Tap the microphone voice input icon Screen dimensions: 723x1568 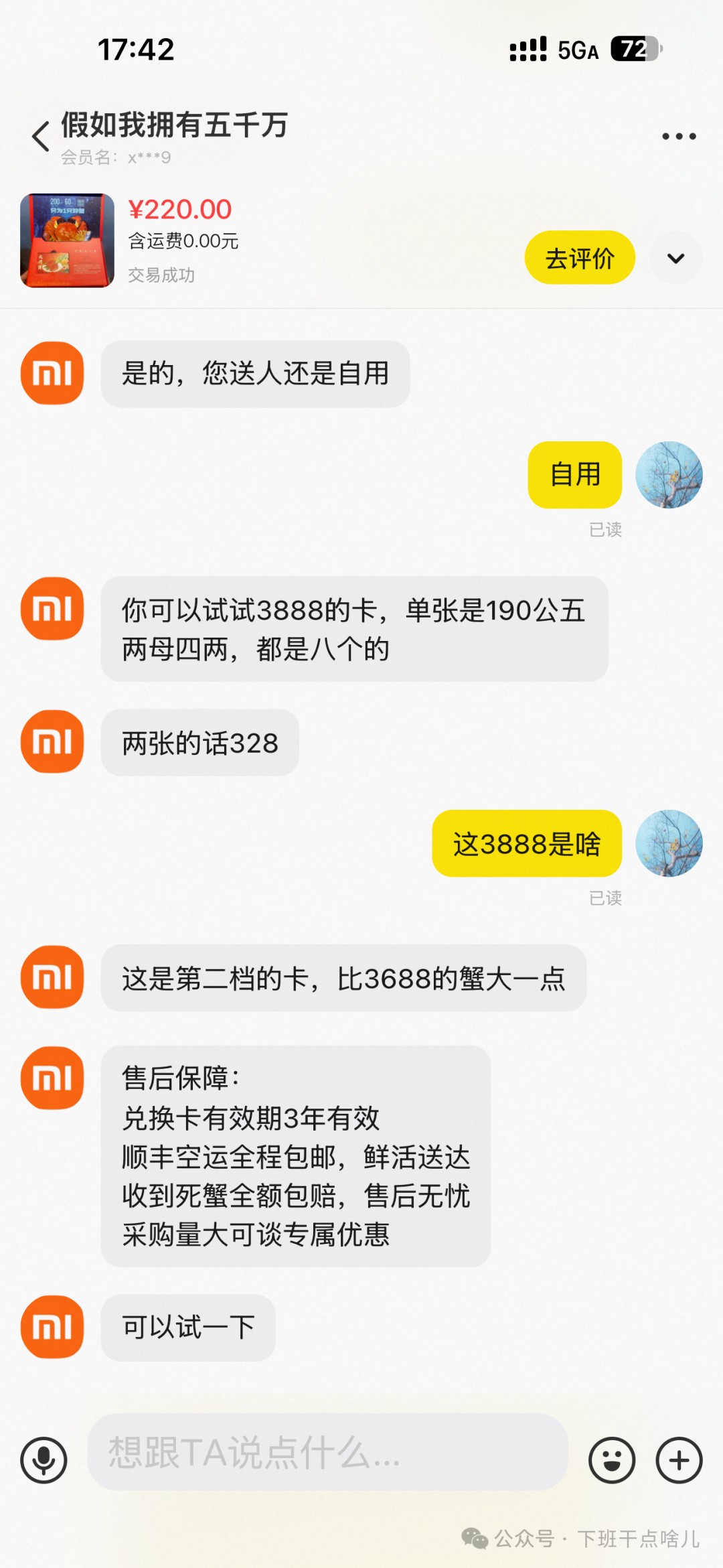44,1460
